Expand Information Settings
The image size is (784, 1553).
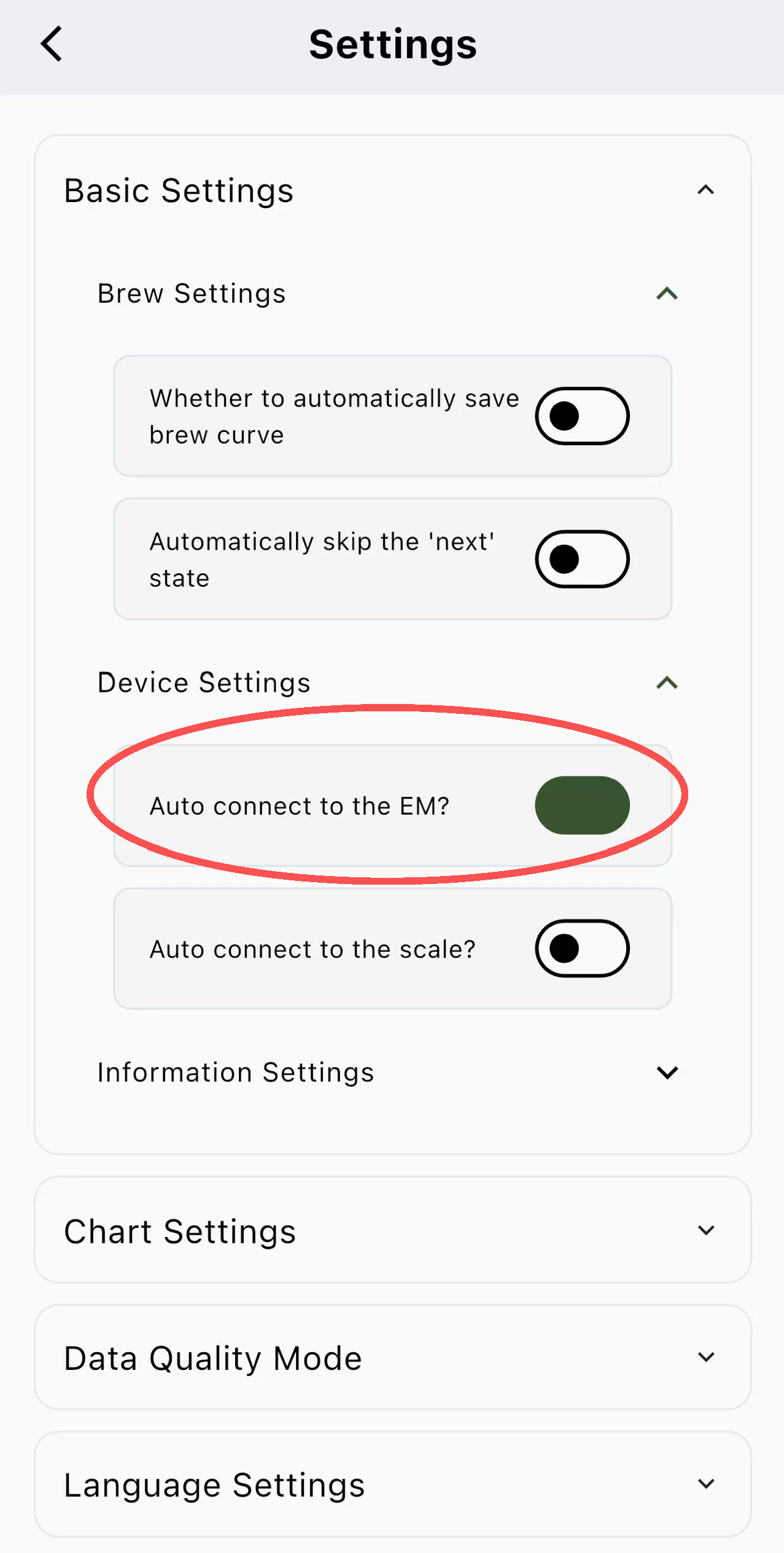pos(667,1073)
